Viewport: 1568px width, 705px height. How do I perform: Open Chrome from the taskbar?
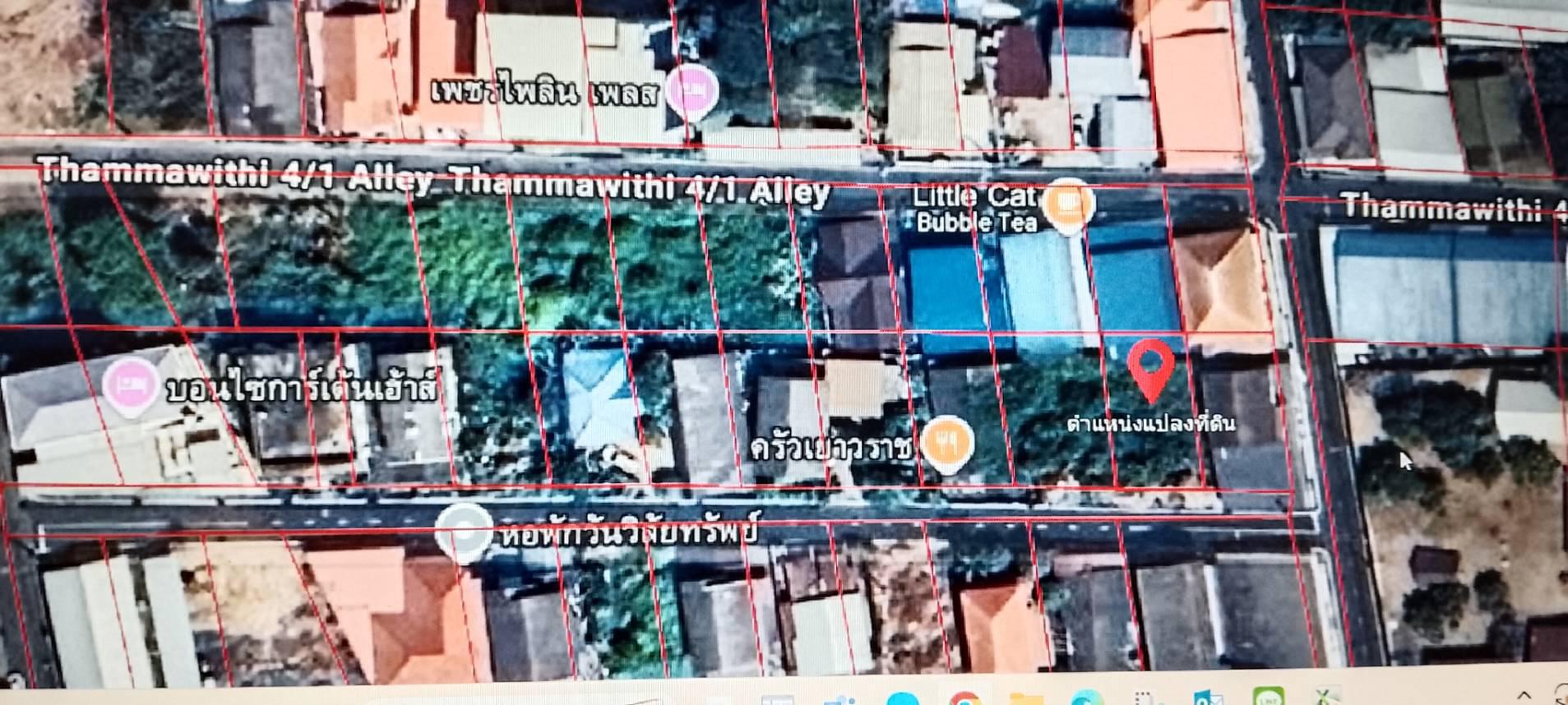(x=964, y=698)
